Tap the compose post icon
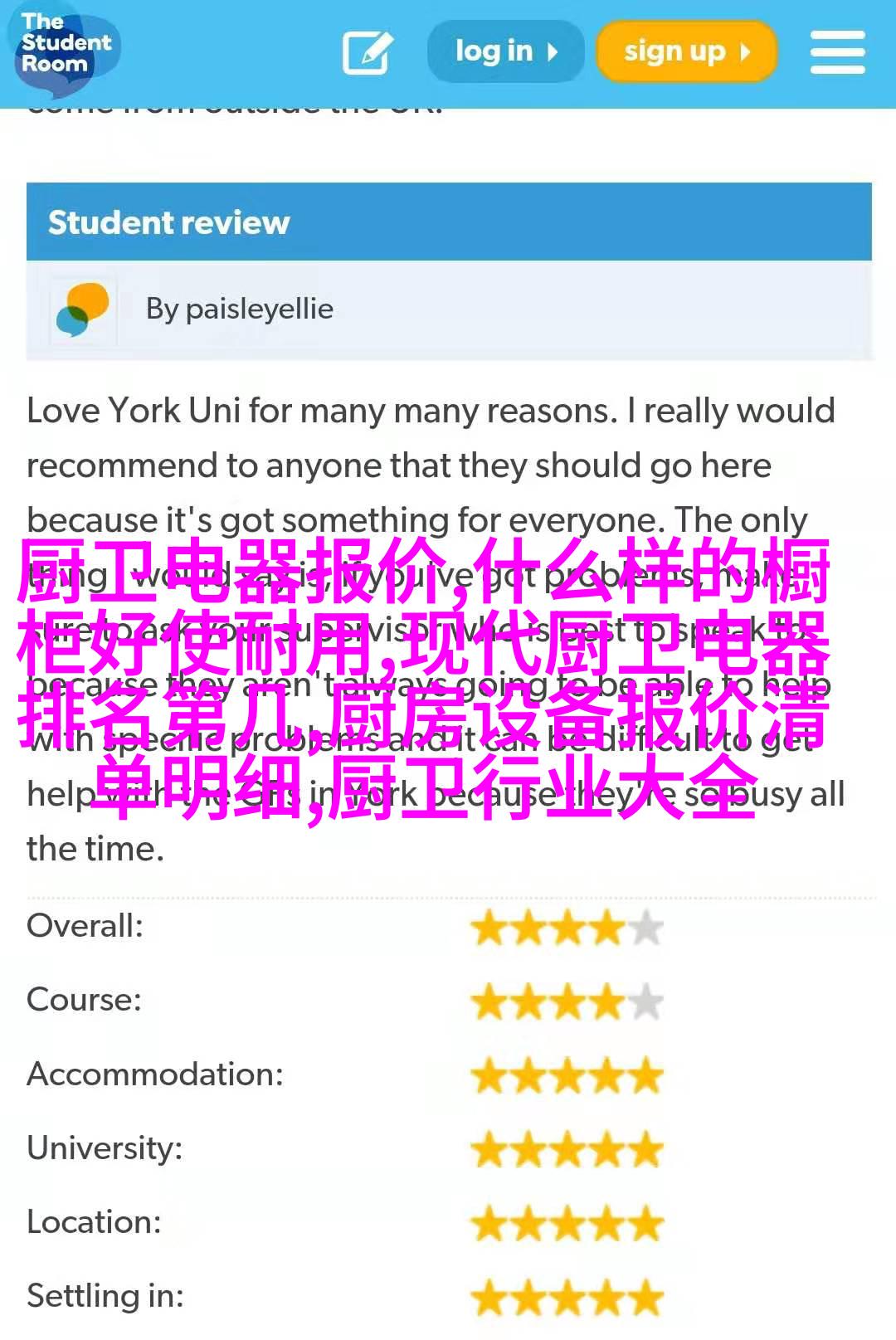Image resolution: width=896 pixels, height=1340 pixels. pos(367,52)
